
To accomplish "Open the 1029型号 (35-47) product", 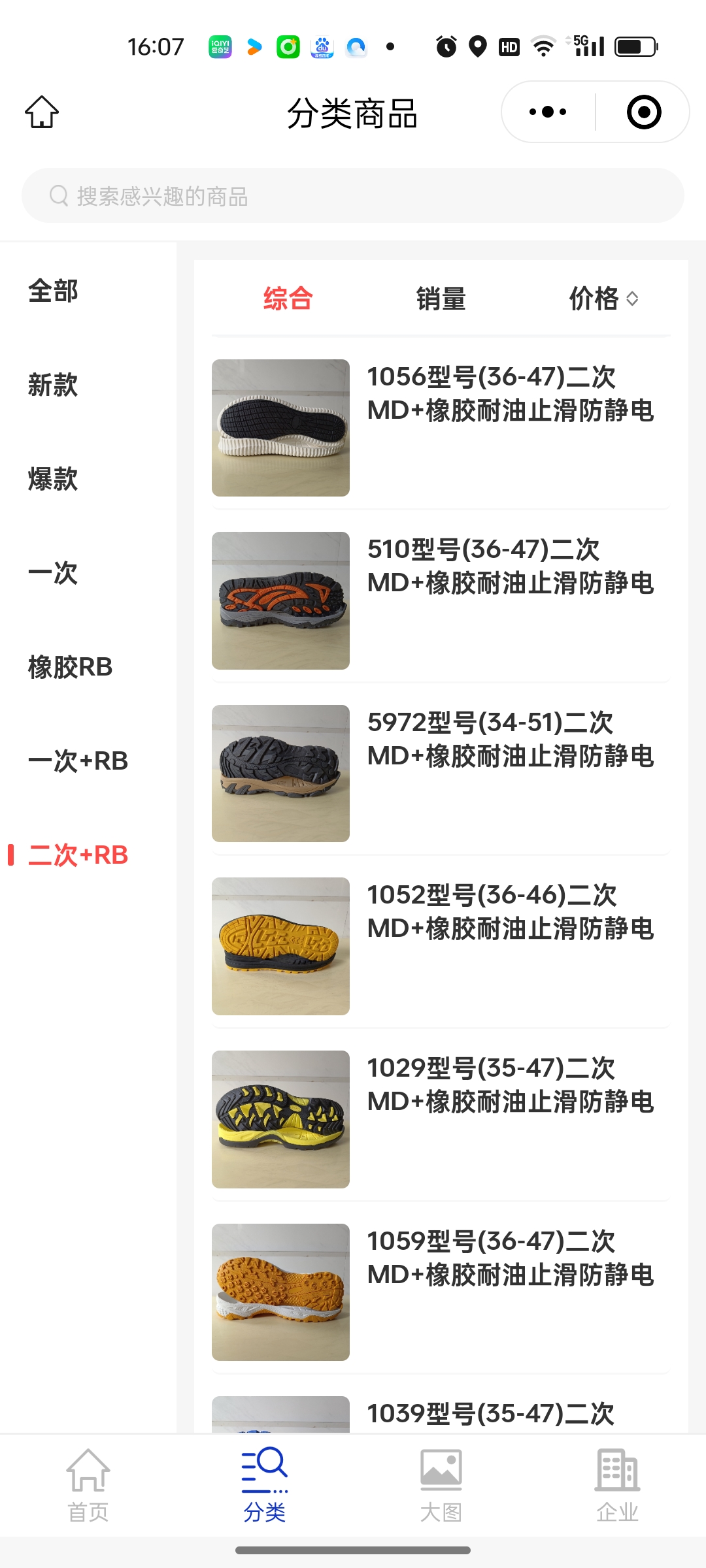I will click(x=441, y=1119).
